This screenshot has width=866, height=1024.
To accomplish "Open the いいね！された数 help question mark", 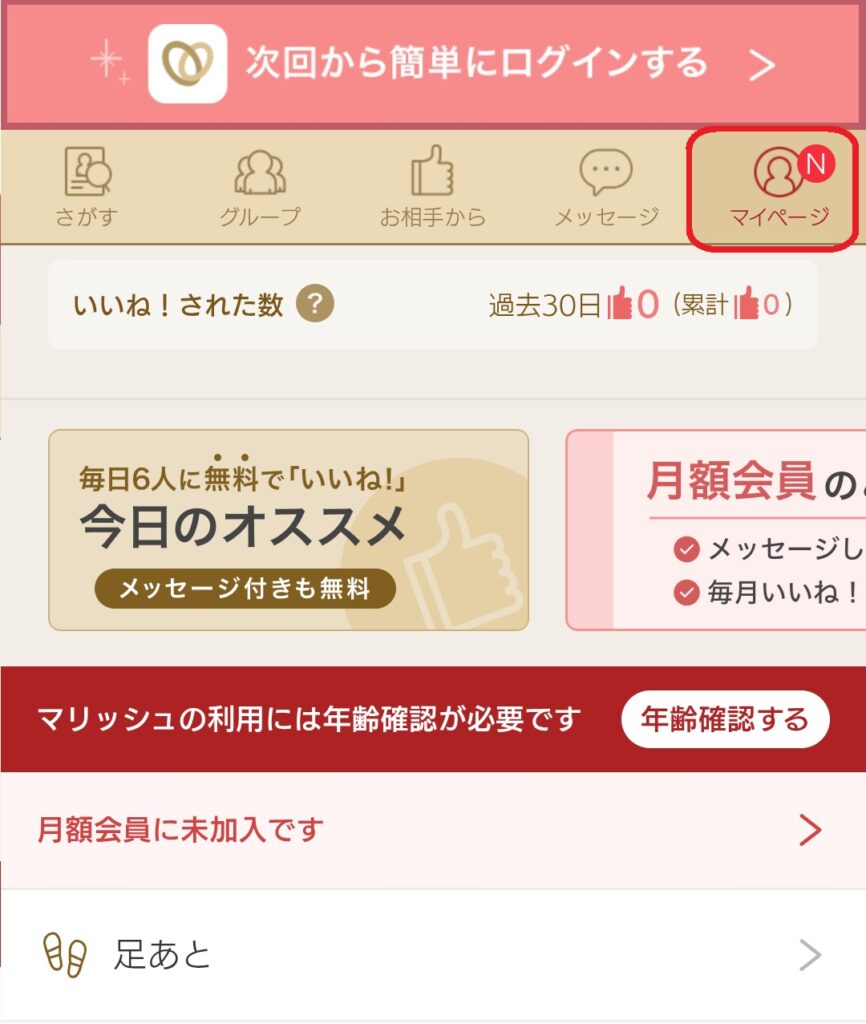I will click(315, 305).
